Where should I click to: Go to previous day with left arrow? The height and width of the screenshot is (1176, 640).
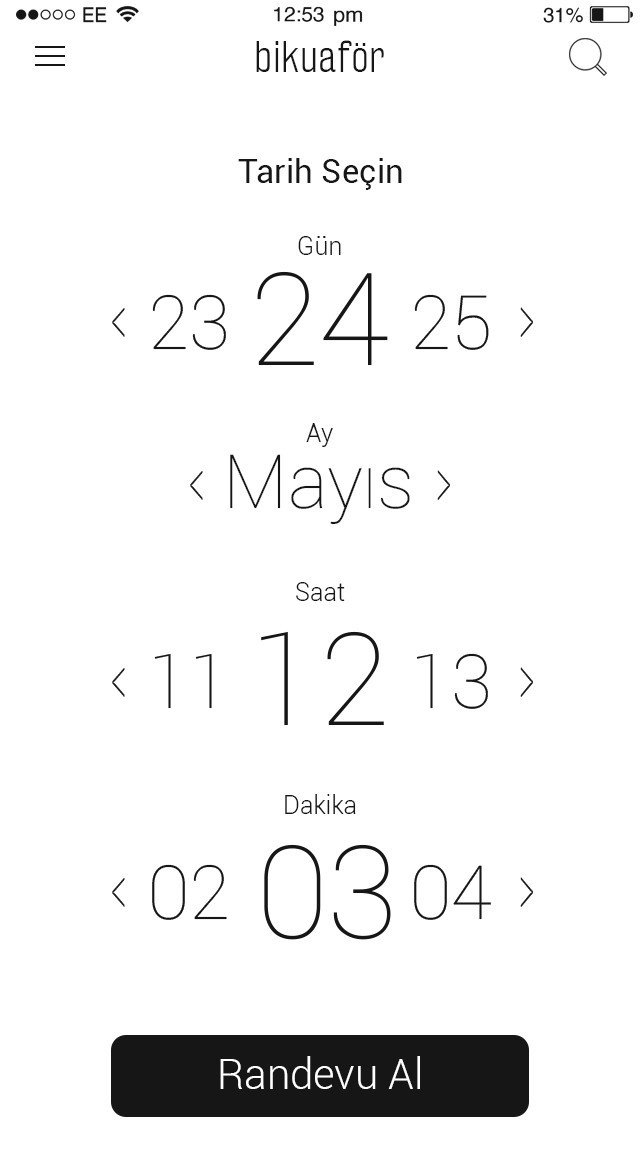[119, 322]
